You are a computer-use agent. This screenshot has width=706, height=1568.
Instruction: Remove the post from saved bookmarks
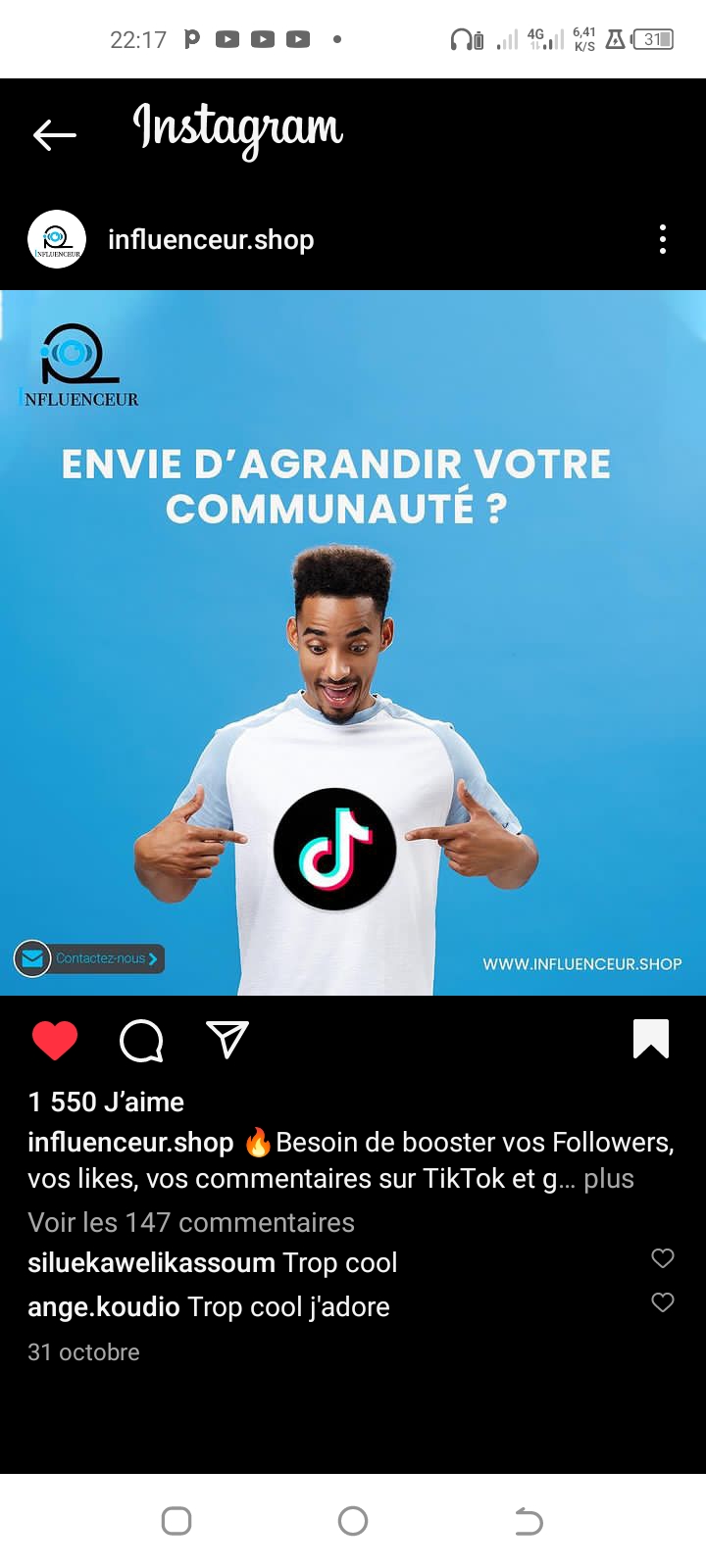pyautogui.click(x=651, y=1039)
